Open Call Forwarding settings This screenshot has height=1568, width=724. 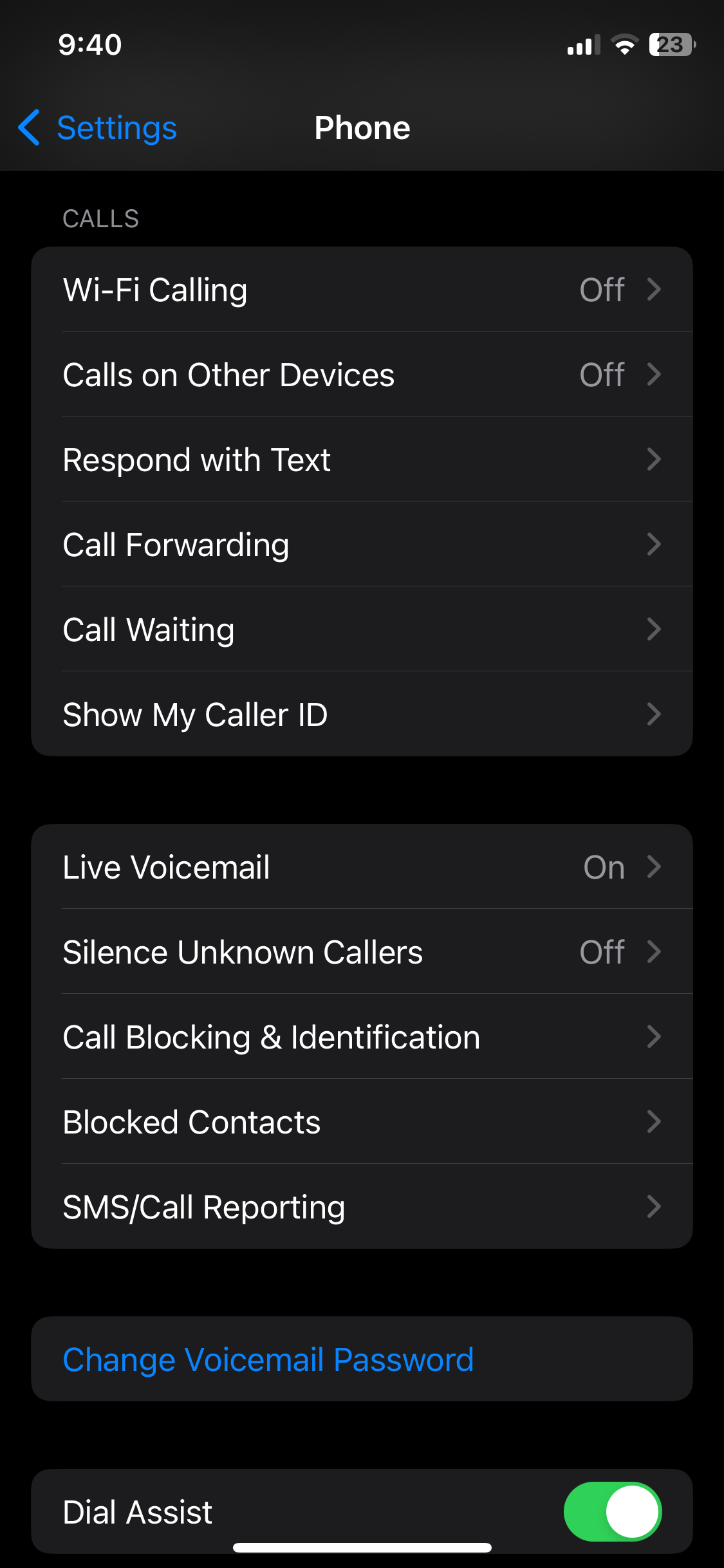(362, 545)
